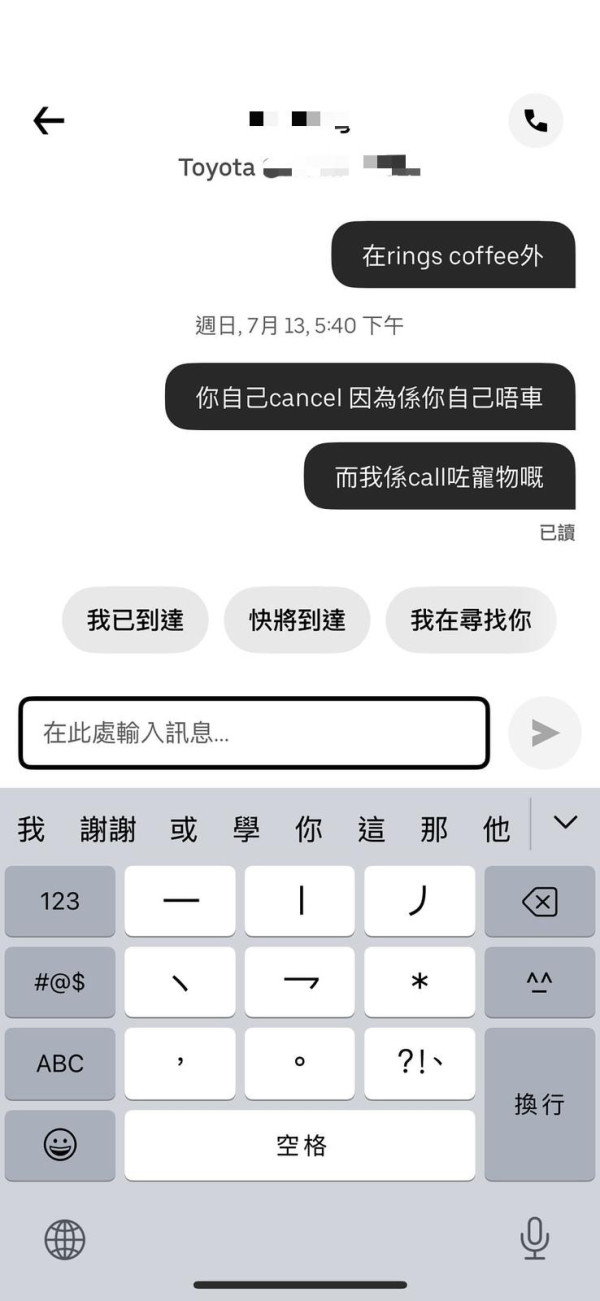Call the driver with phone icon
The width and height of the screenshot is (600, 1301).
pyautogui.click(x=536, y=121)
